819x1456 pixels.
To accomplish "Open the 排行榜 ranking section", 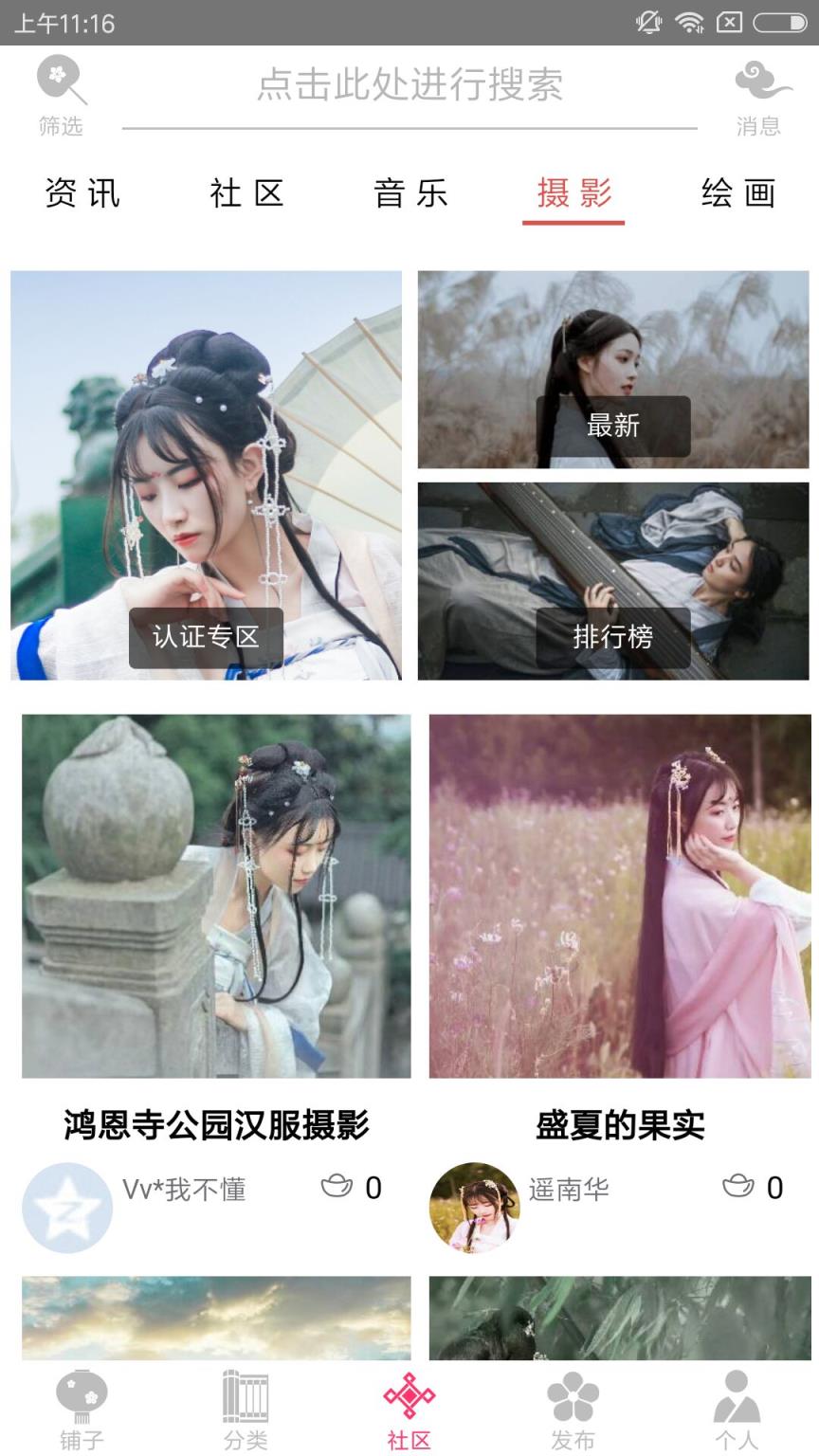I will (614, 638).
